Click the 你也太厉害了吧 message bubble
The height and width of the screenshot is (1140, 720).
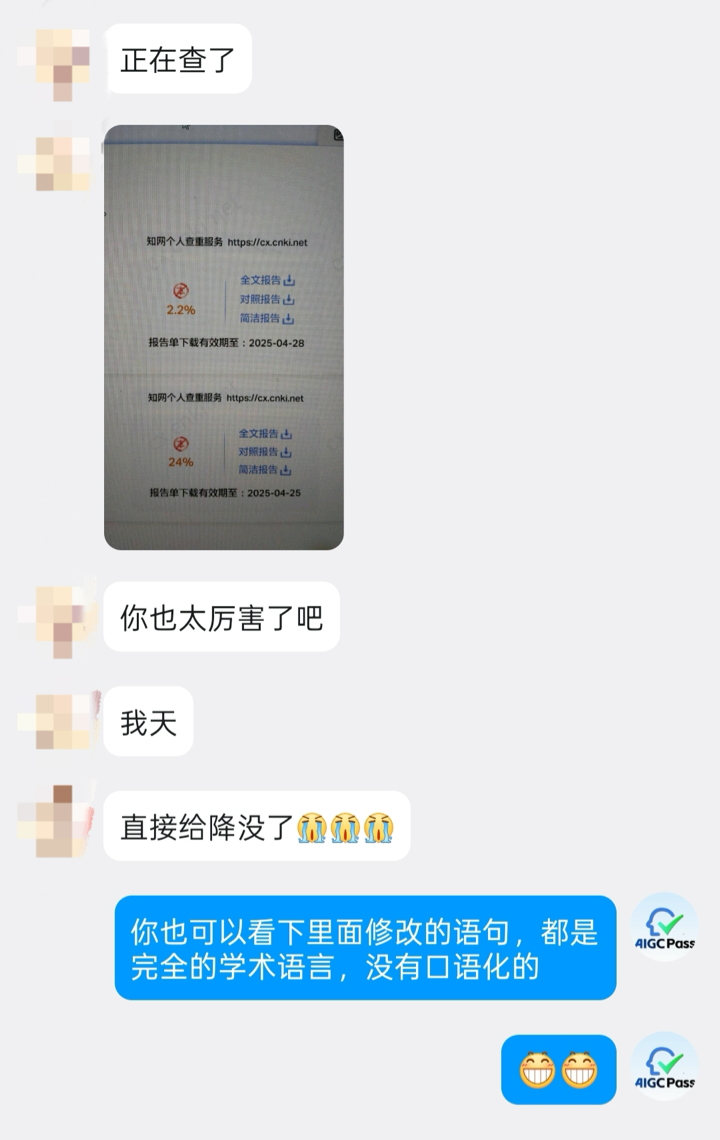(222, 619)
